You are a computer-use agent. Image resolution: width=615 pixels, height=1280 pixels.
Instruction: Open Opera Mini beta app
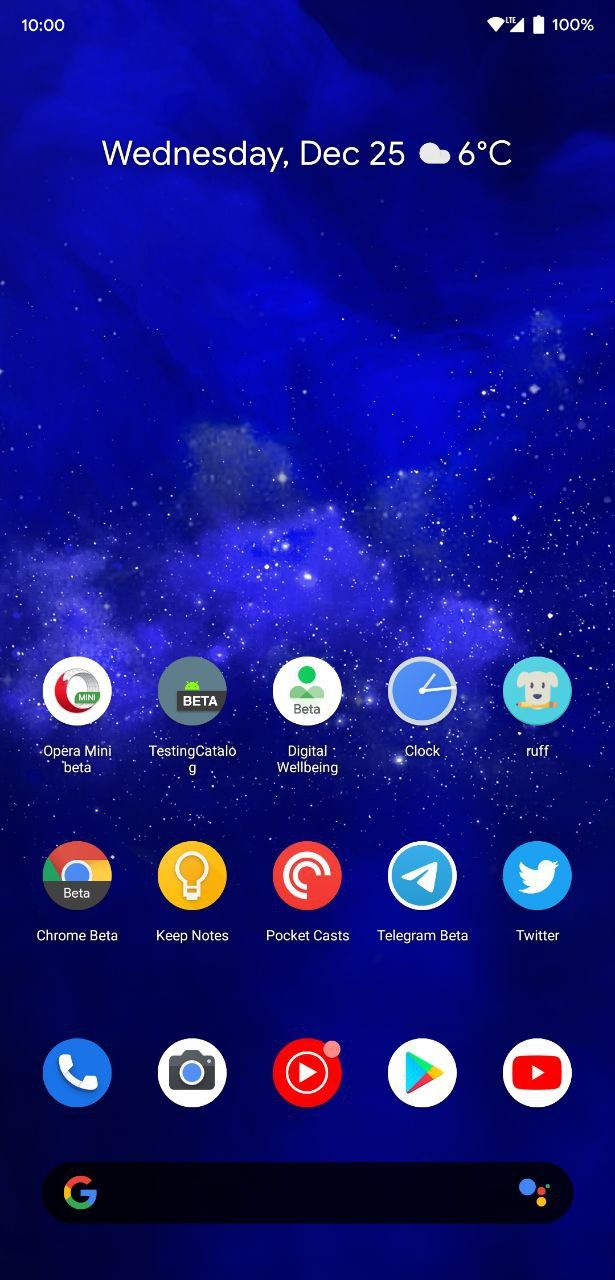click(77, 691)
